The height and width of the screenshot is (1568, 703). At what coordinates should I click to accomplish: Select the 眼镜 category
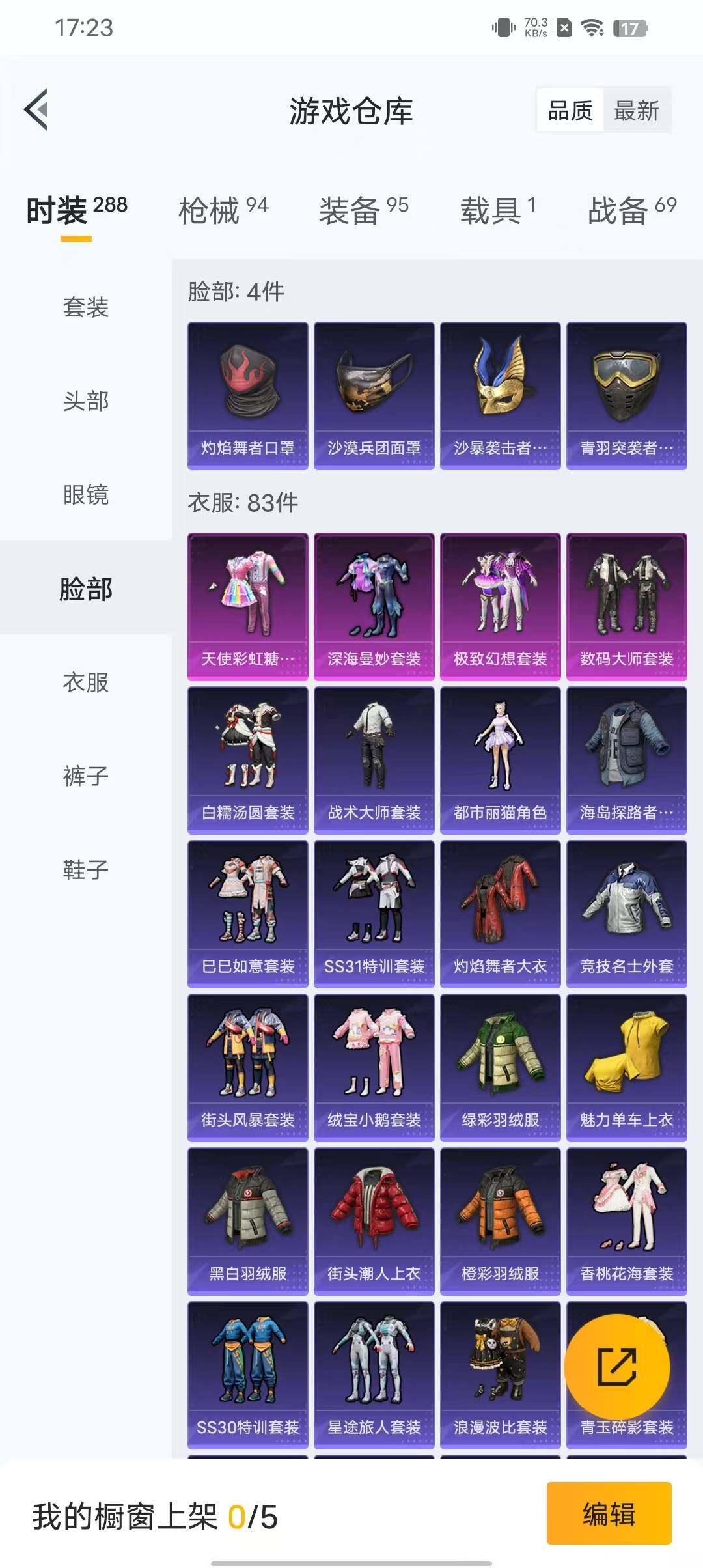point(85,494)
